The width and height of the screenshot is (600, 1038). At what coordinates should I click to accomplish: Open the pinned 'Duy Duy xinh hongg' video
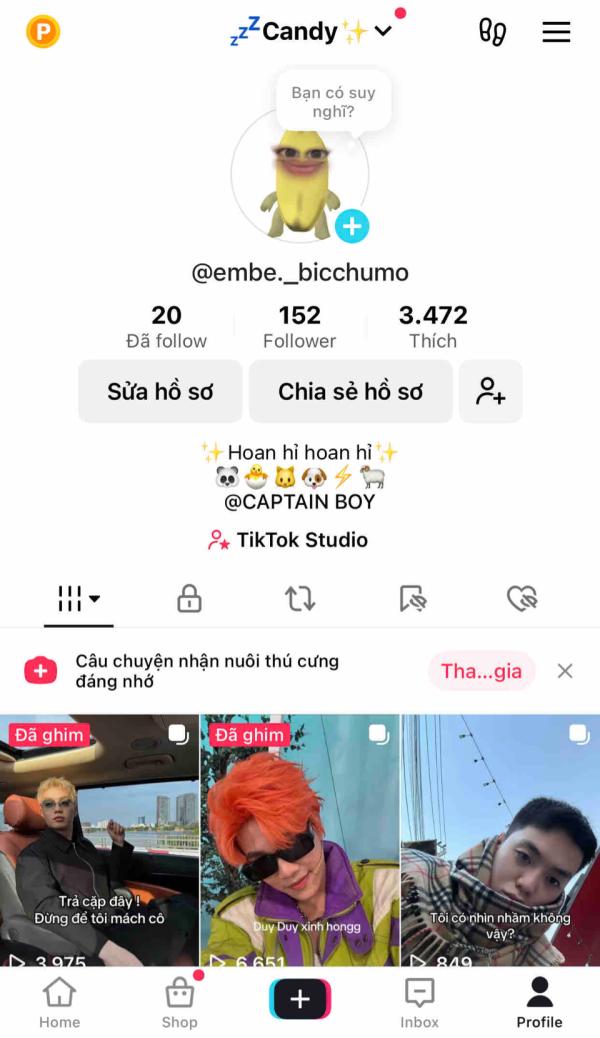(x=300, y=840)
